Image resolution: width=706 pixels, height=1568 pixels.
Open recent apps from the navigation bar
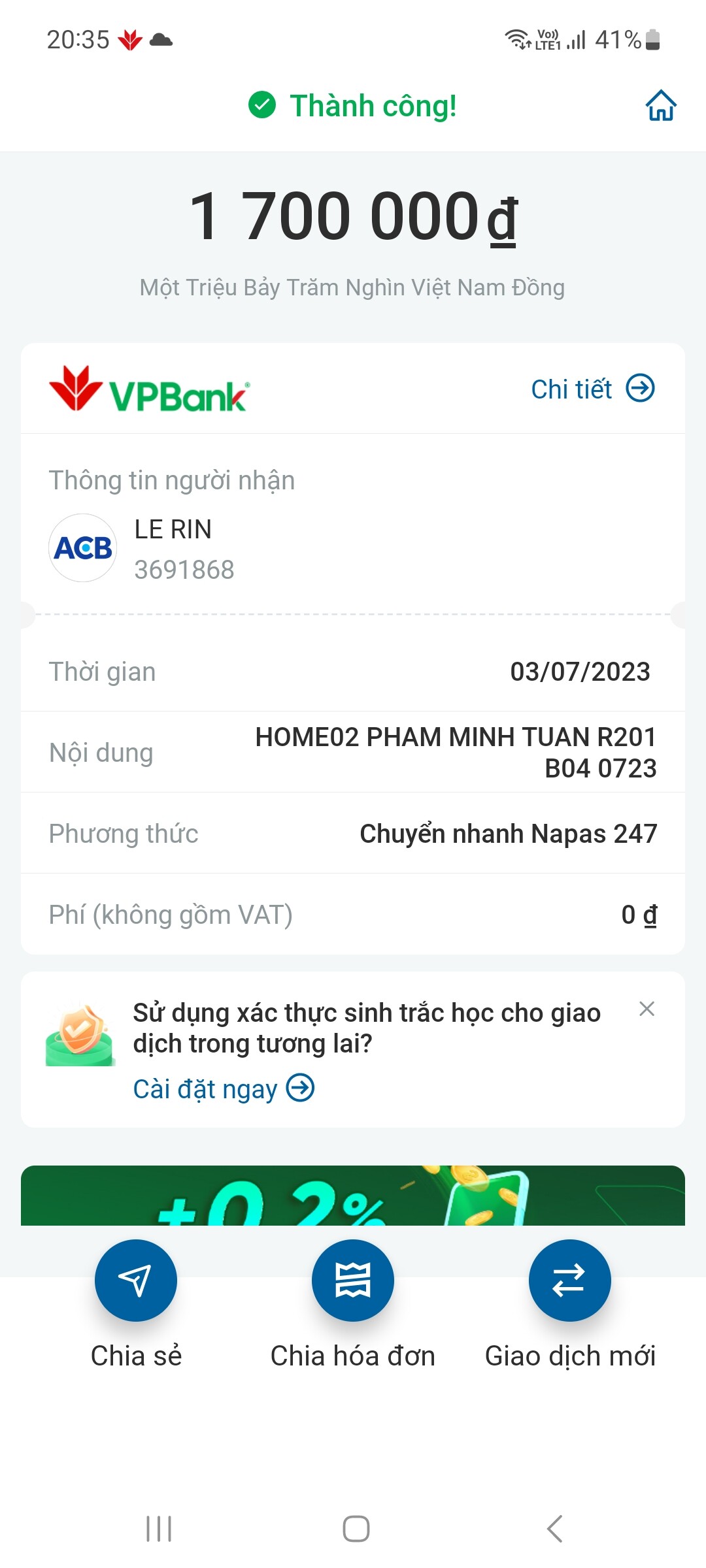159,1529
